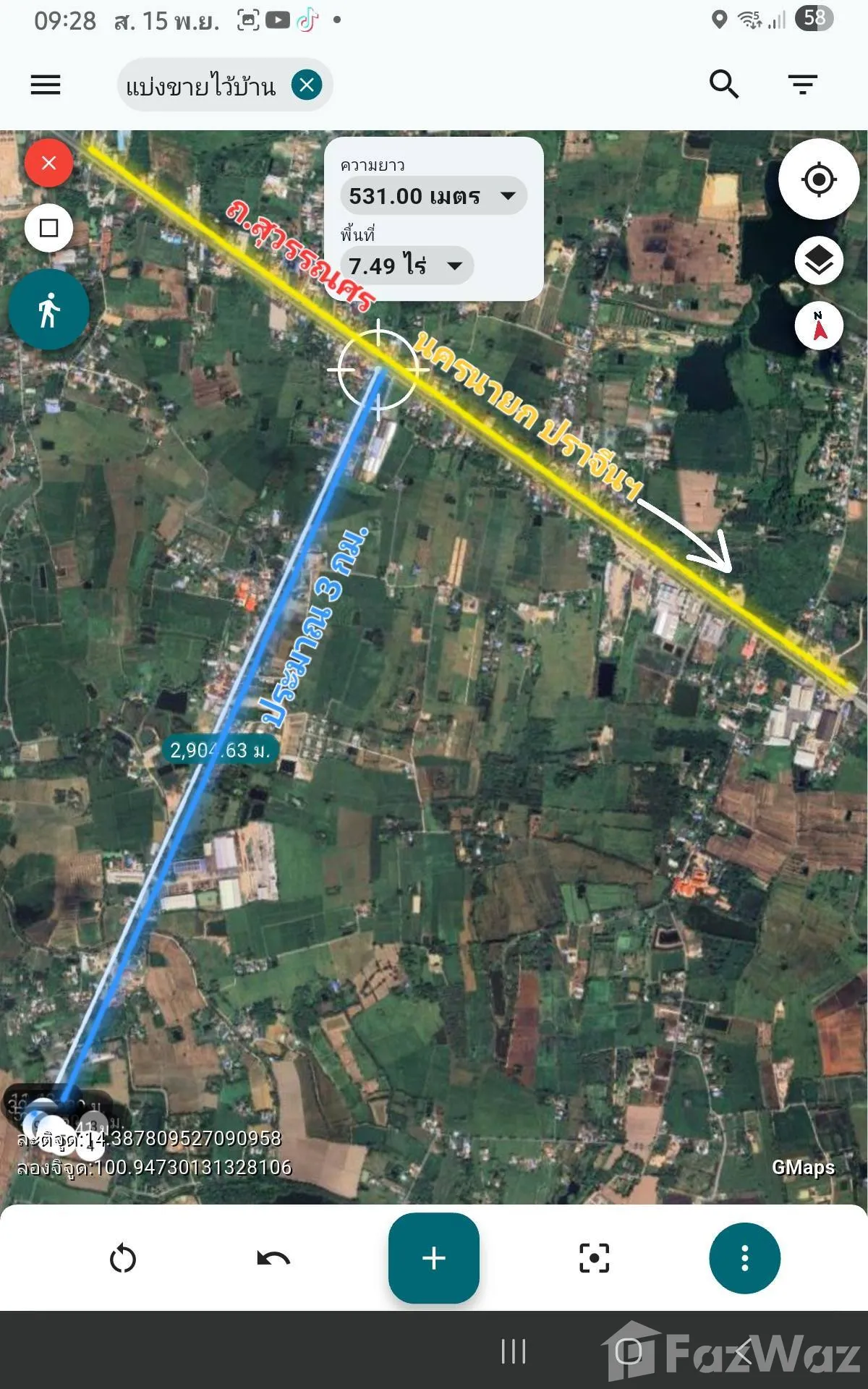868x1389 pixels.
Task: Open the filter options
Action: point(802,85)
